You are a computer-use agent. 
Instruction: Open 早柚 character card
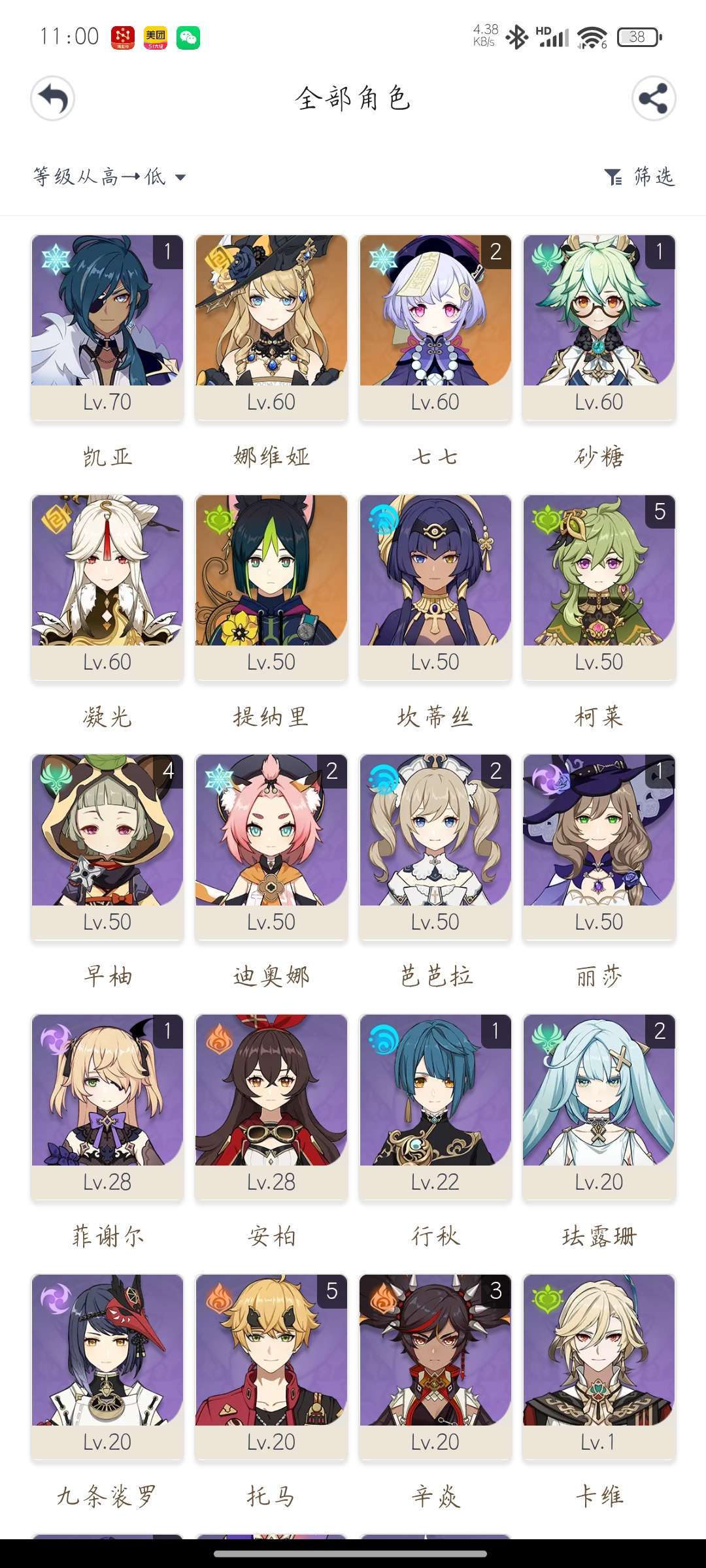pyautogui.click(x=107, y=847)
